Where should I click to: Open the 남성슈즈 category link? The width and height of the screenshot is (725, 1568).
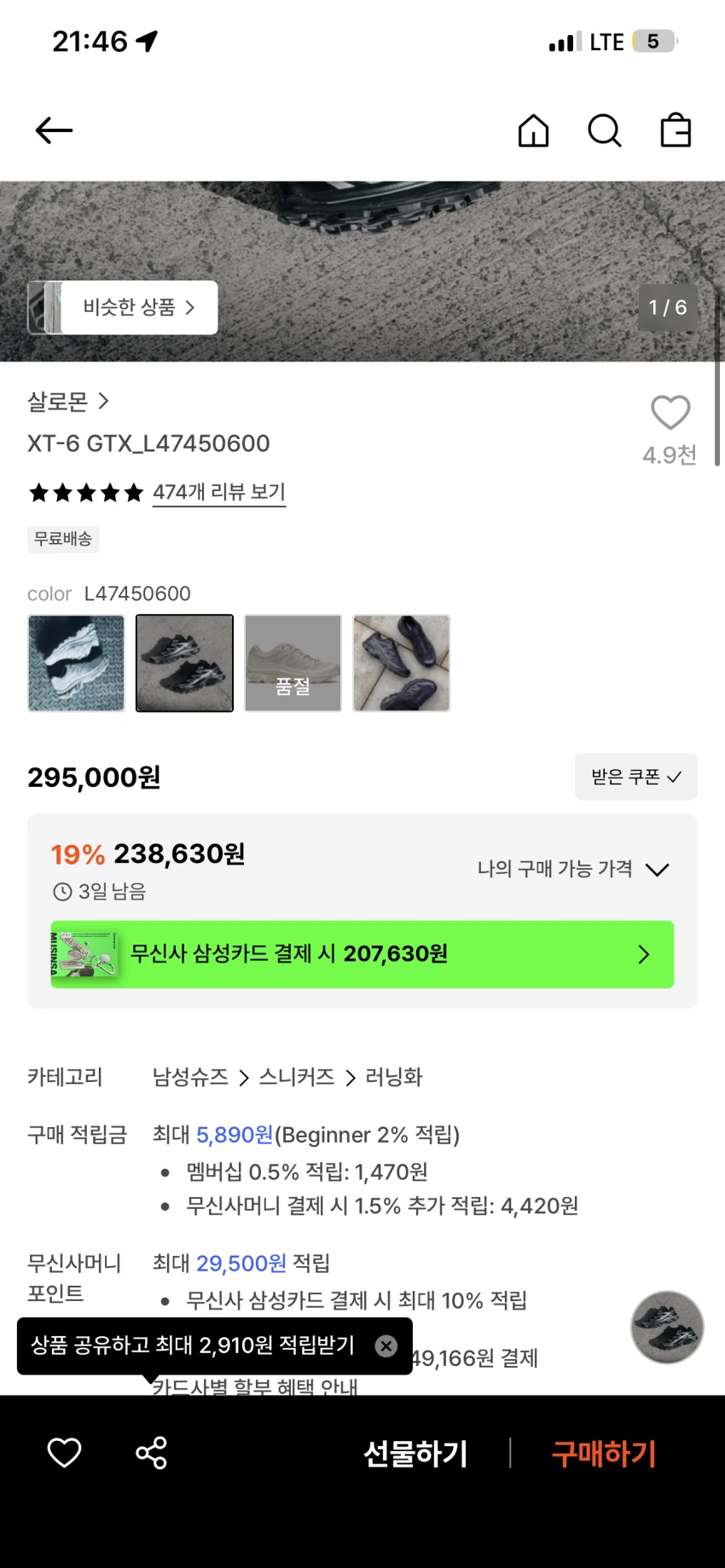(x=190, y=1077)
